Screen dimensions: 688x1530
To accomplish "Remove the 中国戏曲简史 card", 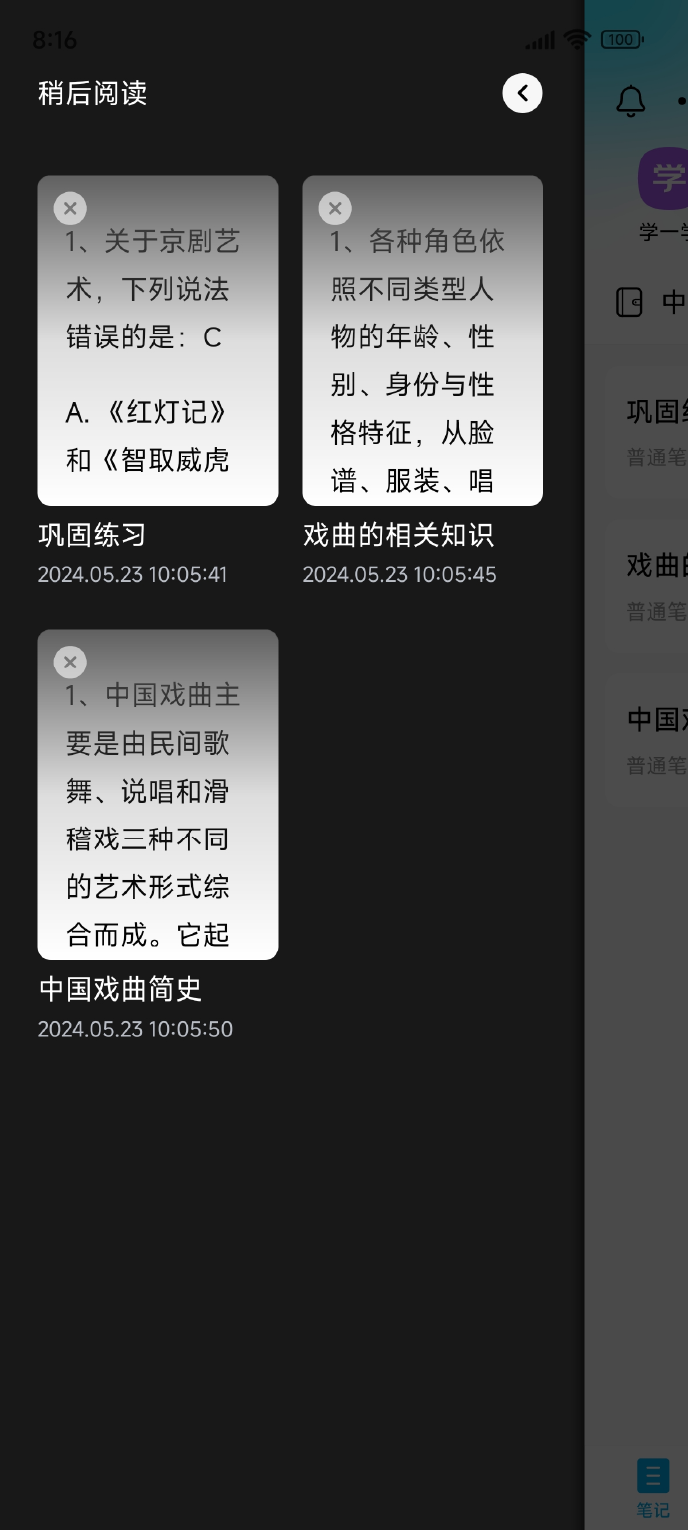I will [x=70, y=662].
